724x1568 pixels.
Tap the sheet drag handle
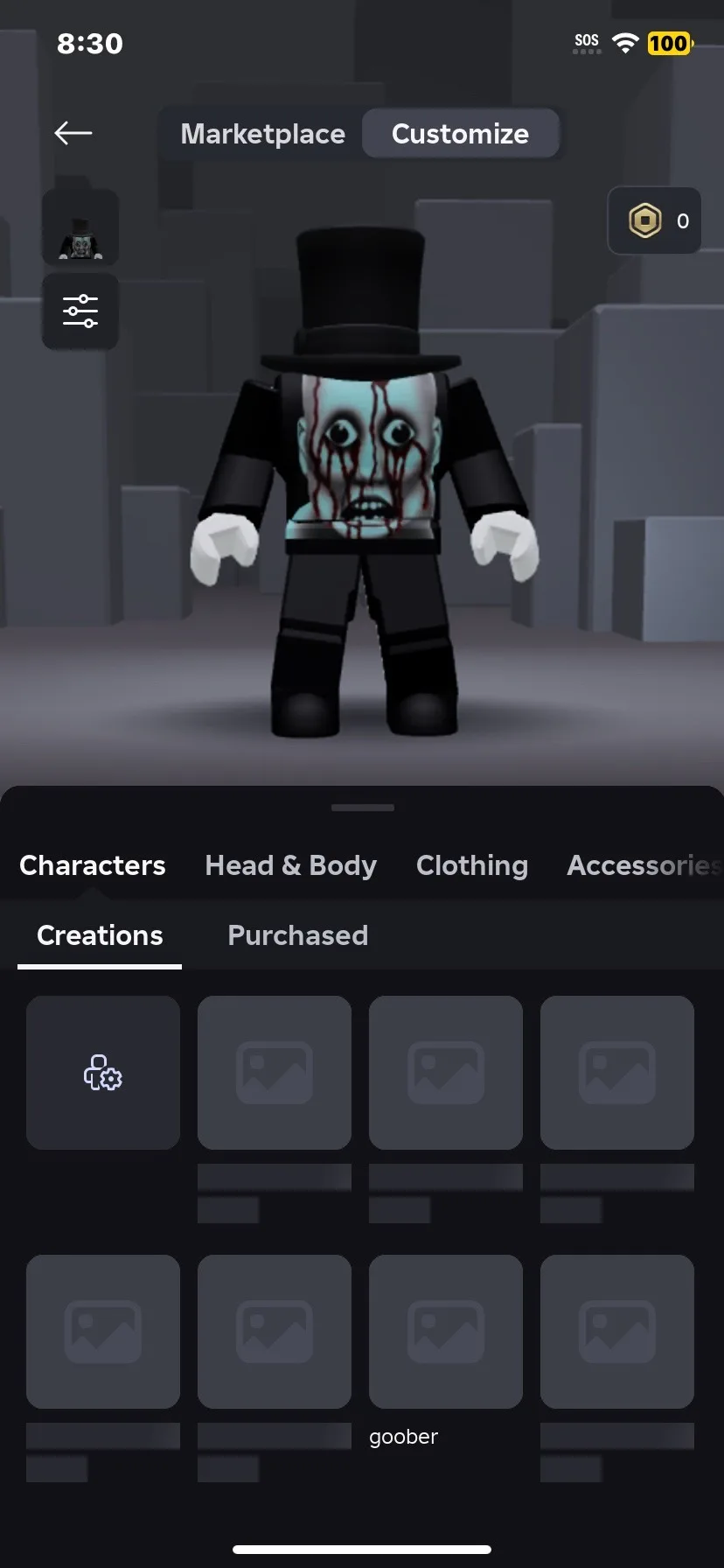point(363,808)
